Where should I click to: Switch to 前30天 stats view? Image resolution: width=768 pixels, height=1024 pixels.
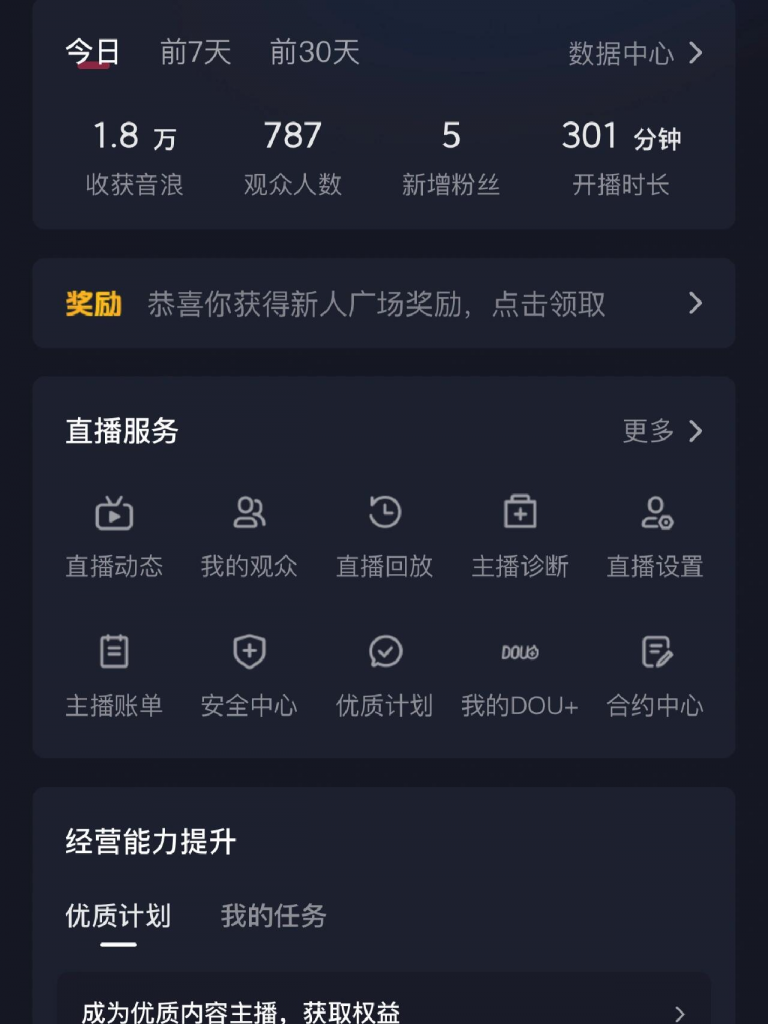pyautogui.click(x=313, y=54)
